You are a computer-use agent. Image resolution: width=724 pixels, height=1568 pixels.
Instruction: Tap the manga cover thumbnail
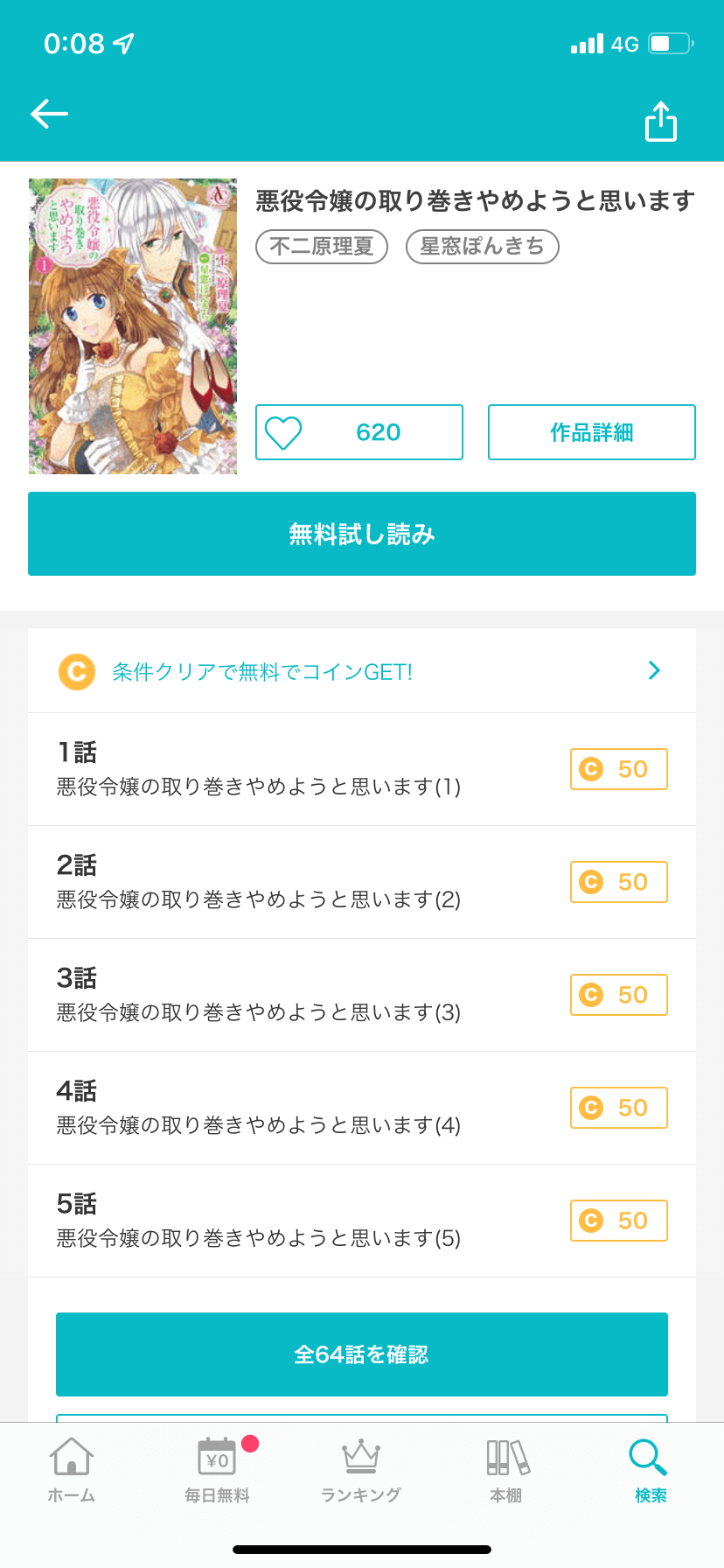132,324
